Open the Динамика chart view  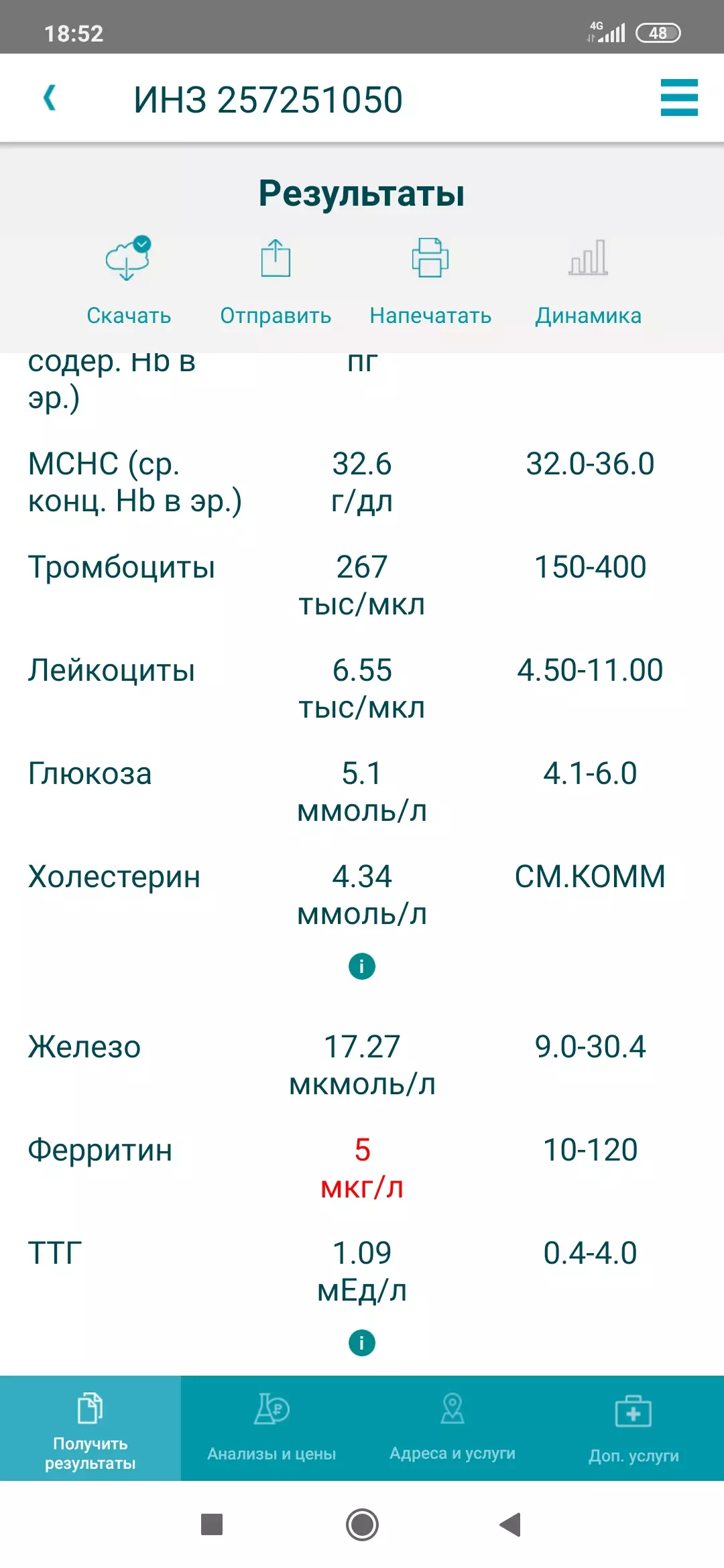click(x=588, y=281)
